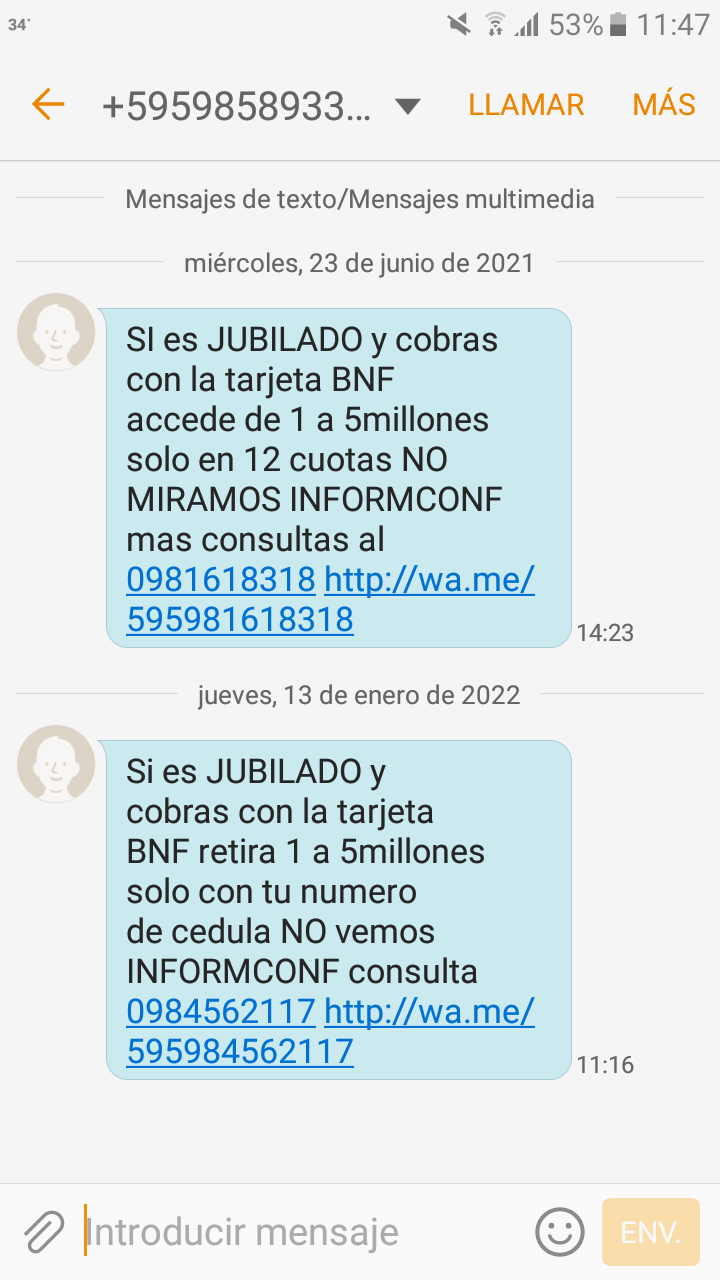Open the wa.me/595981618318 link
The image size is (720, 1280).
click(430, 580)
